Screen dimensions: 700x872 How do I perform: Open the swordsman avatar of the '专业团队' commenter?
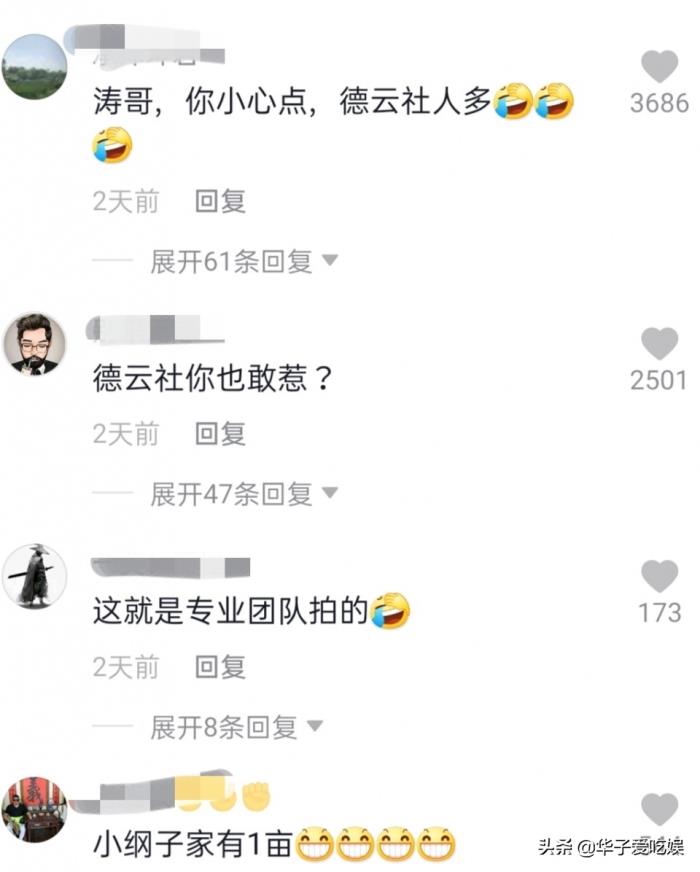pos(34,577)
